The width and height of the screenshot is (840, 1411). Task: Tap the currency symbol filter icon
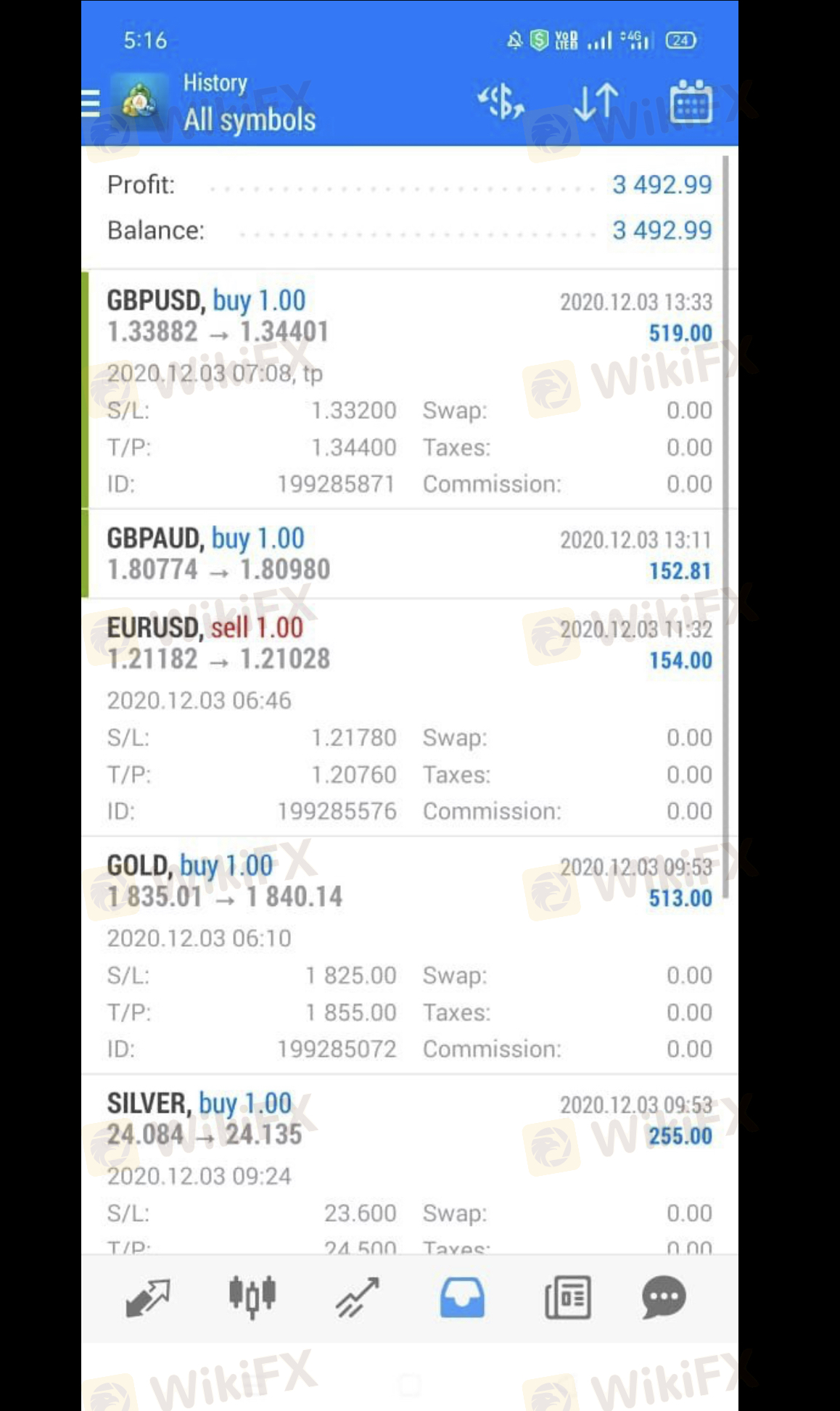pyautogui.click(x=501, y=102)
